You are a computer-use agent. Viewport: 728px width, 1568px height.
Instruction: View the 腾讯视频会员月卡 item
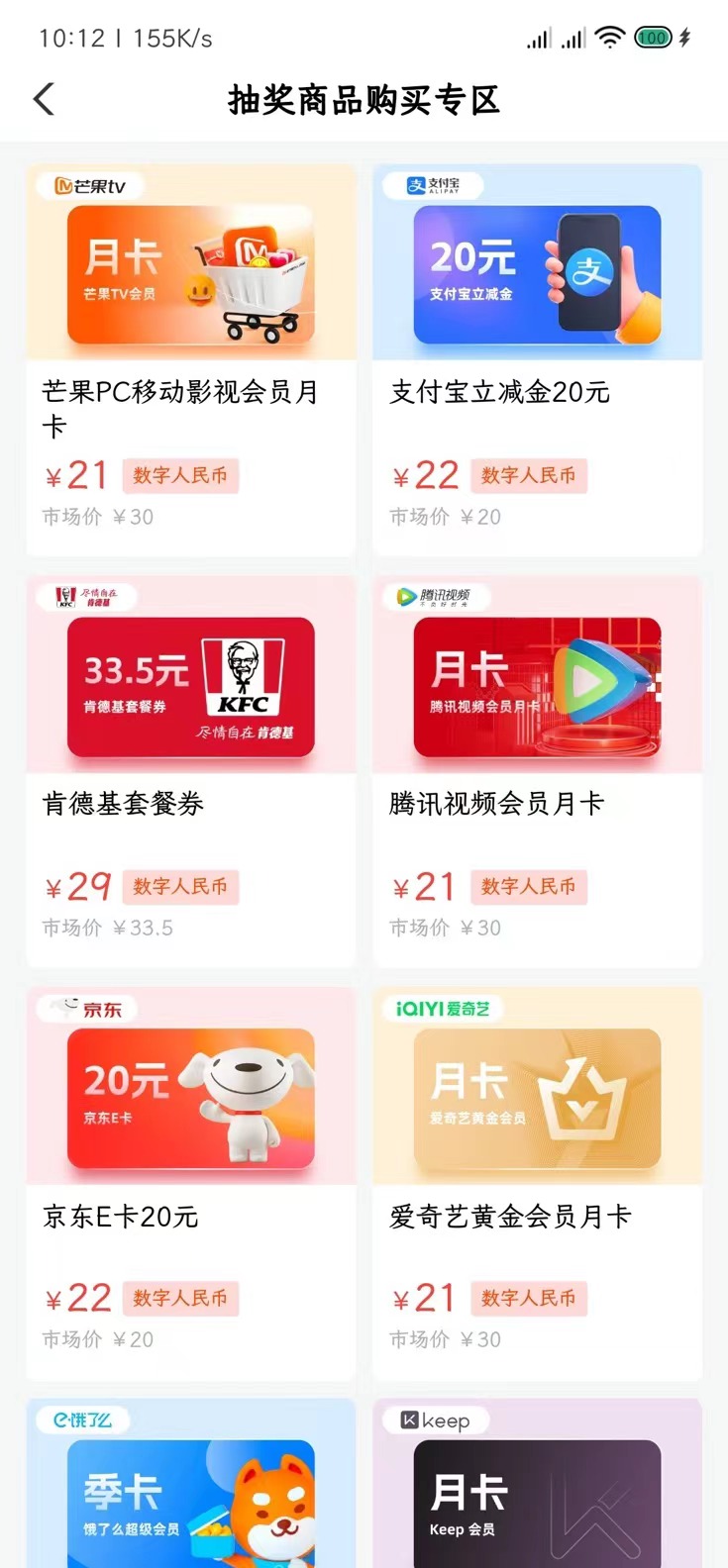pos(537,770)
